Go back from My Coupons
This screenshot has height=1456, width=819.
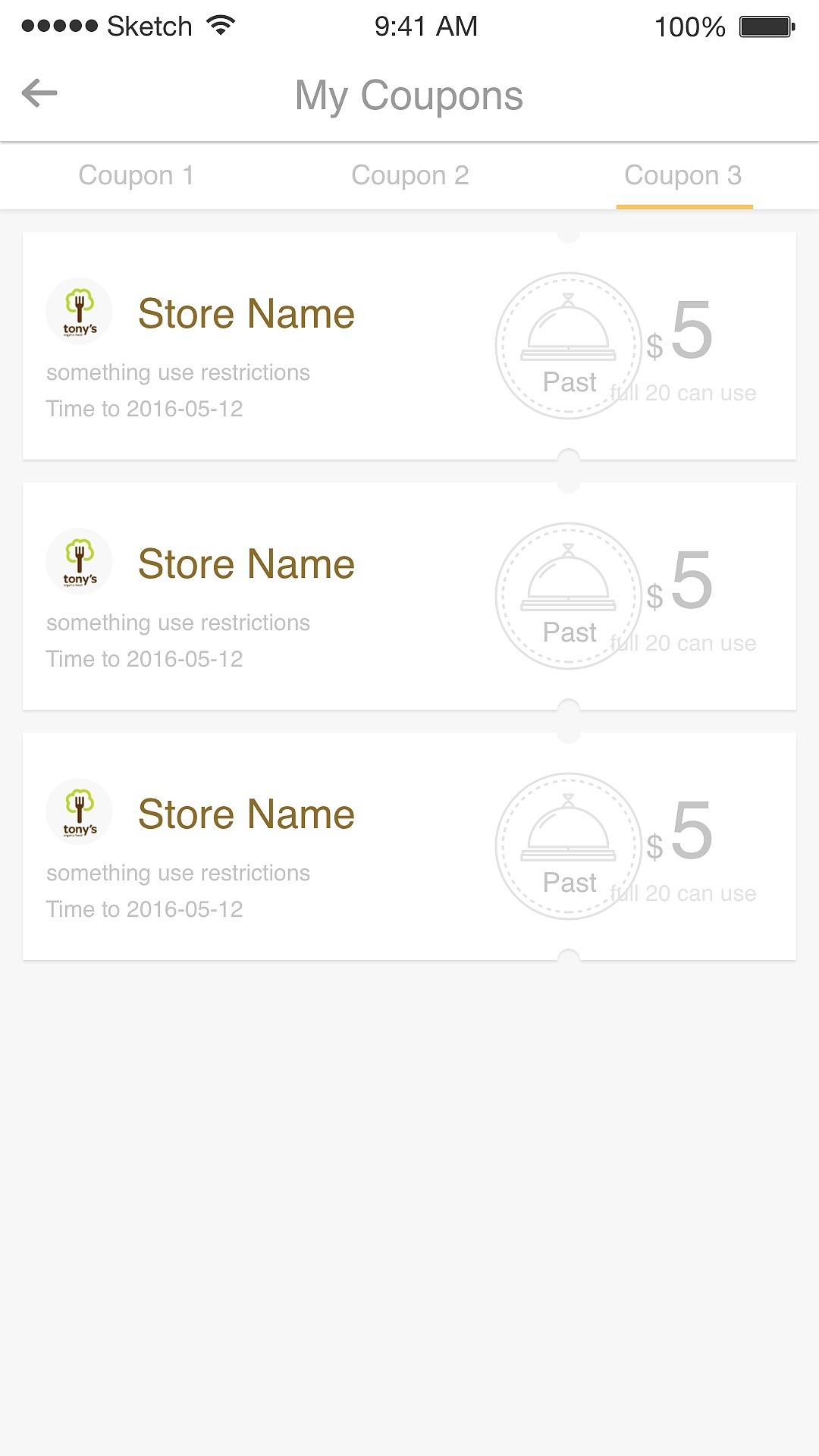tap(39, 94)
